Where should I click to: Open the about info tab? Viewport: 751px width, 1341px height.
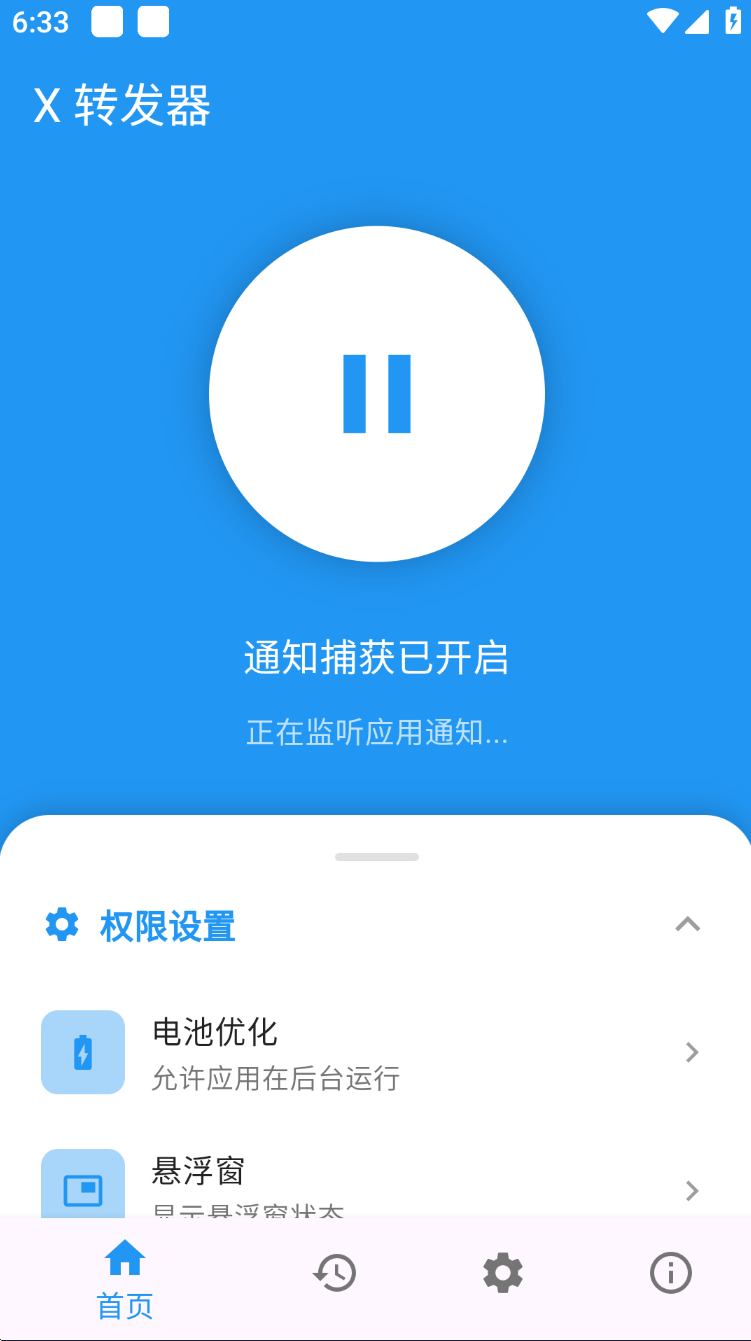[x=670, y=1273]
